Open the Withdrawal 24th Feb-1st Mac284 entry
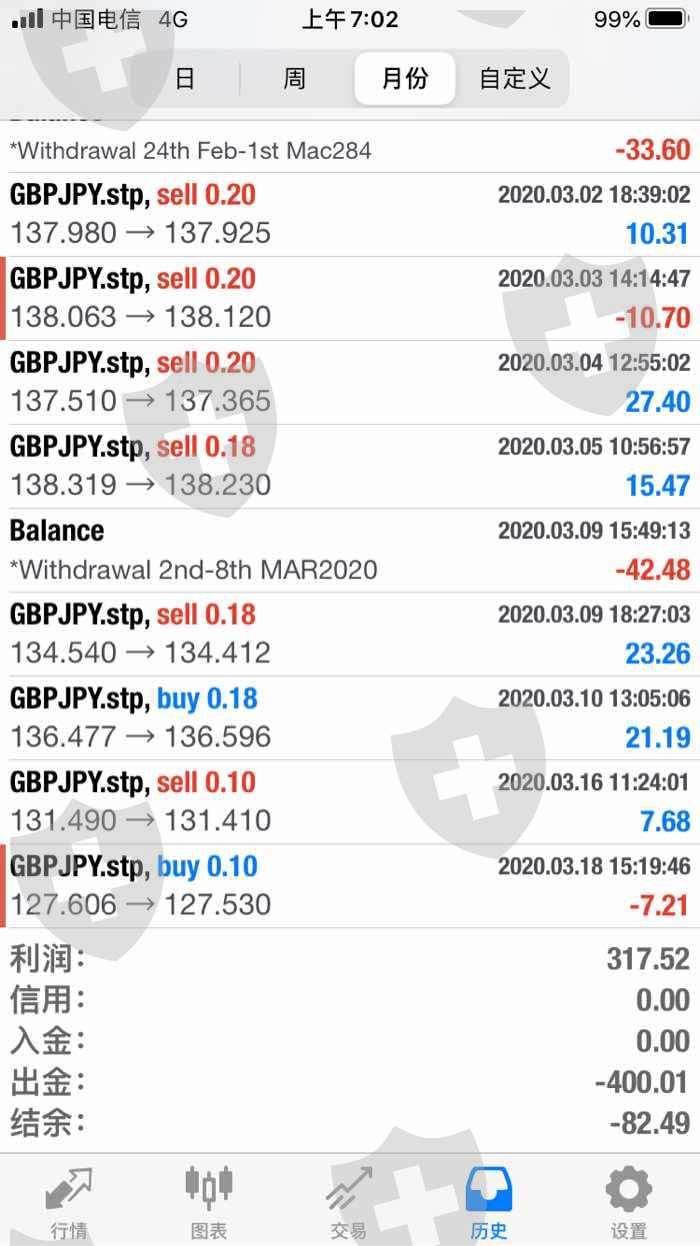 point(350,146)
